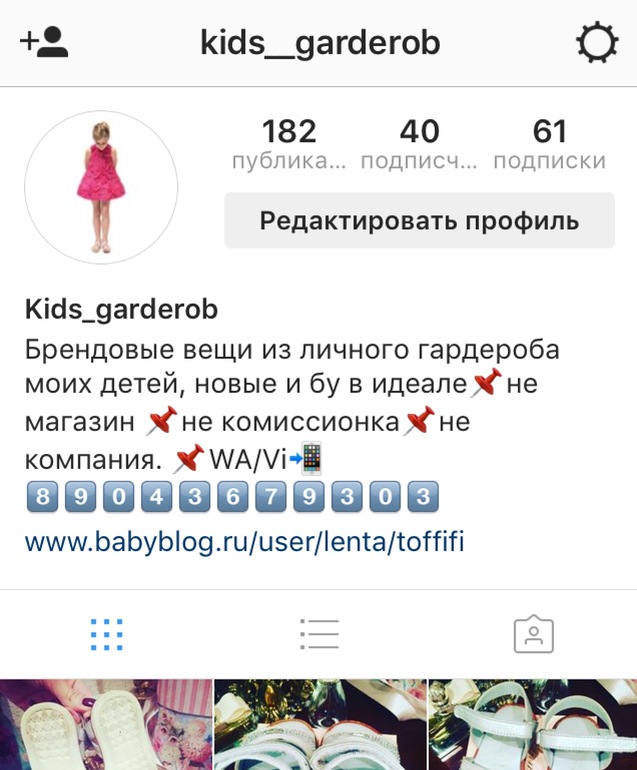The image size is (637, 770).
Task: View the 40 followers list
Action: click(x=419, y=144)
